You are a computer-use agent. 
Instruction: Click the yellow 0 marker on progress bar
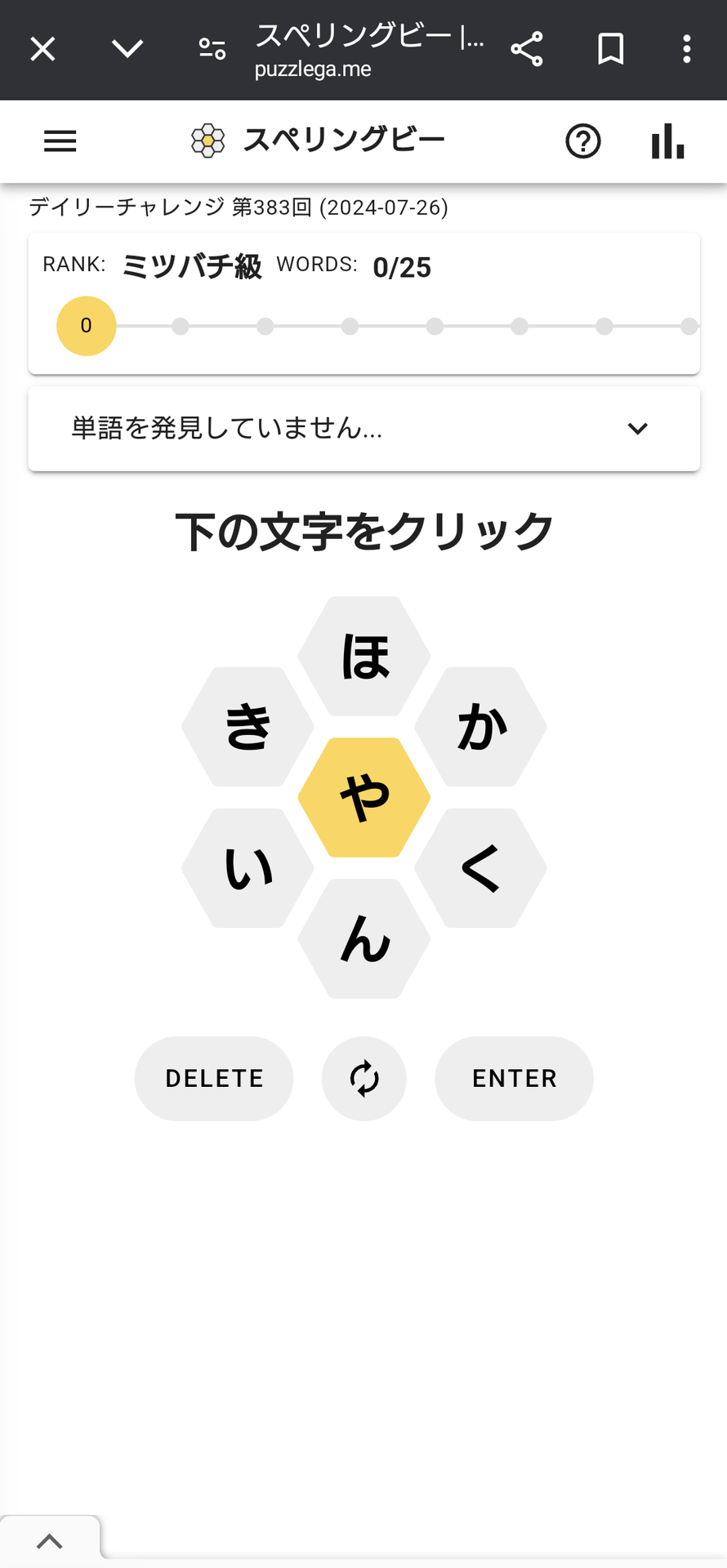pos(86,325)
